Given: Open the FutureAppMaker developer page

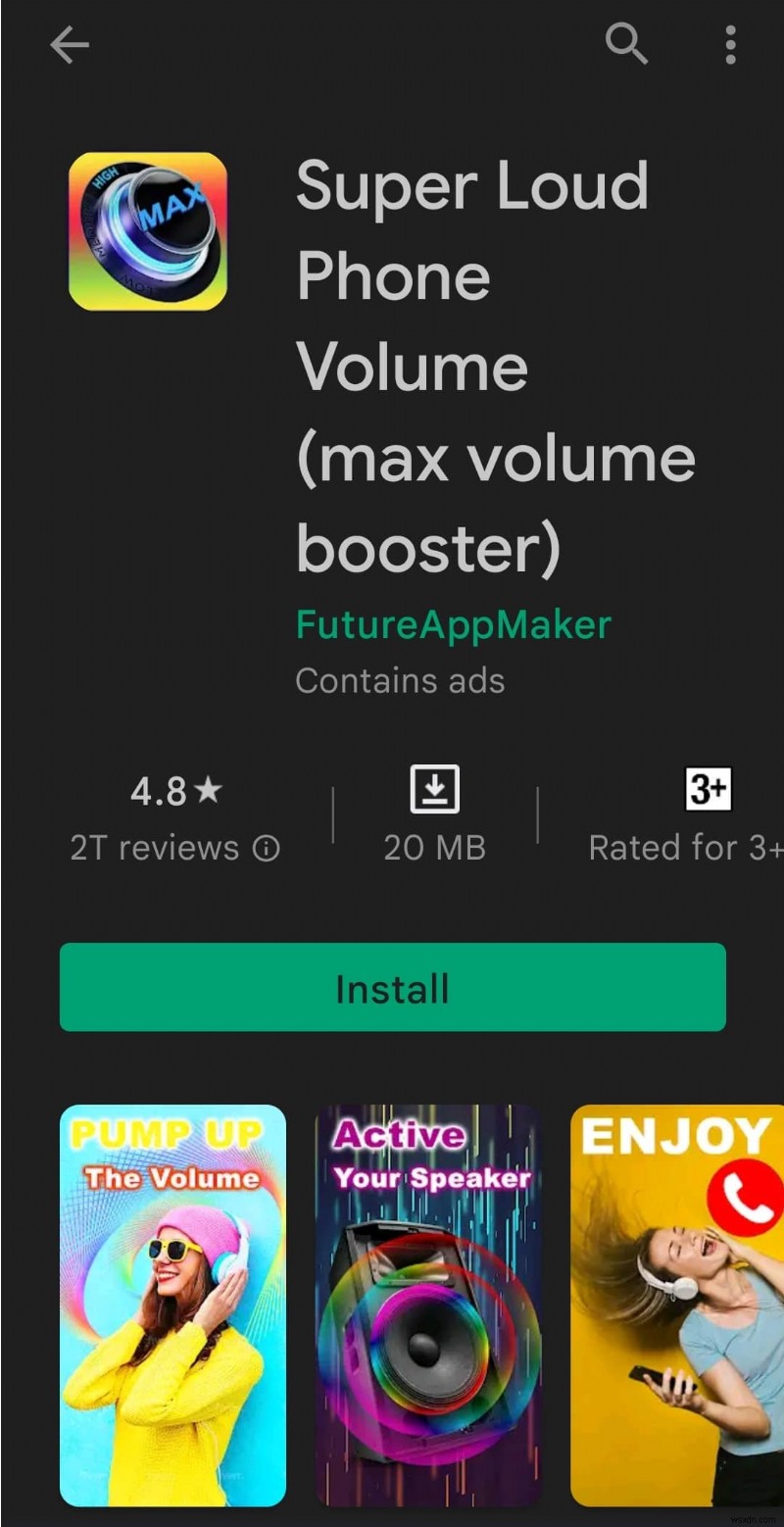Looking at the screenshot, I should click(x=453, y=624).
